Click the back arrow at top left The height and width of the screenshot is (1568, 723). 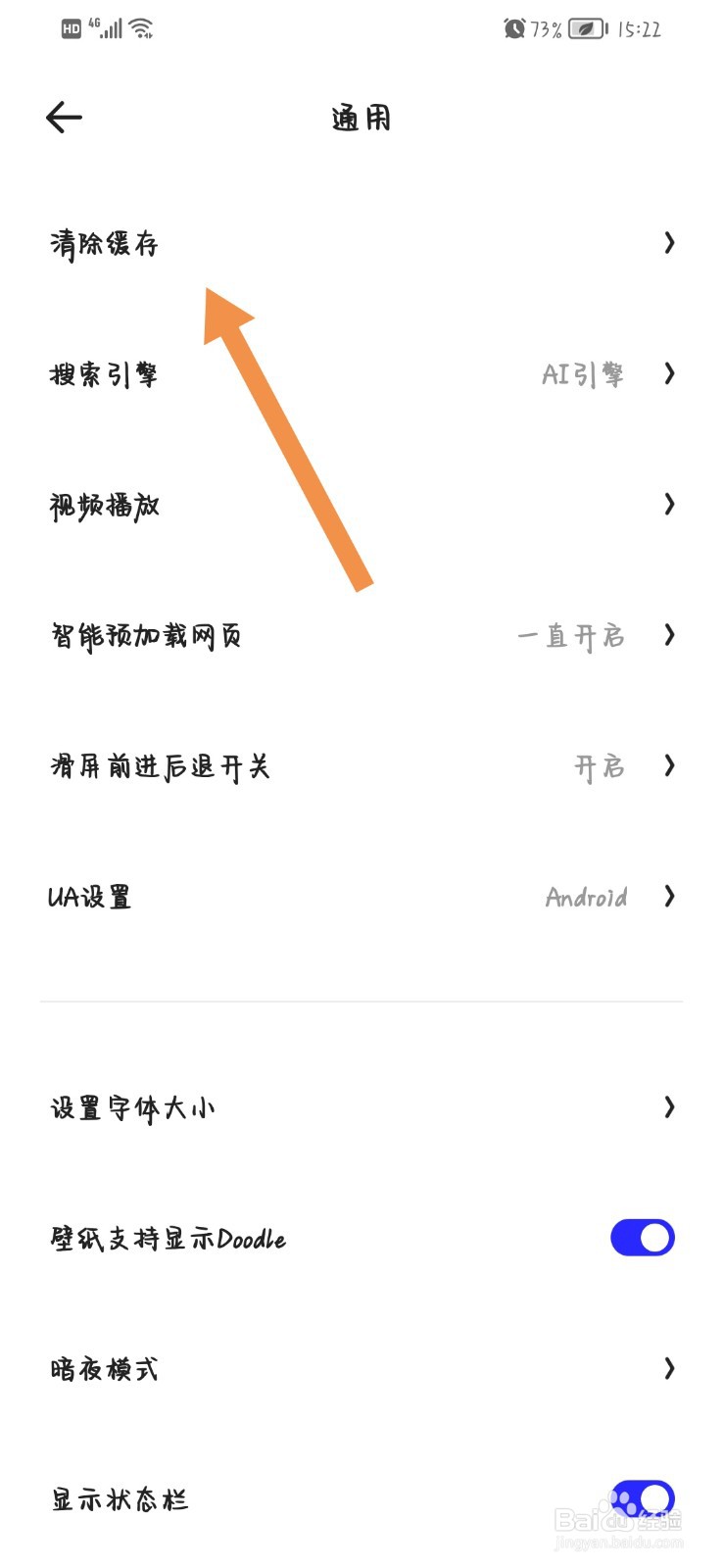(63, 117)
